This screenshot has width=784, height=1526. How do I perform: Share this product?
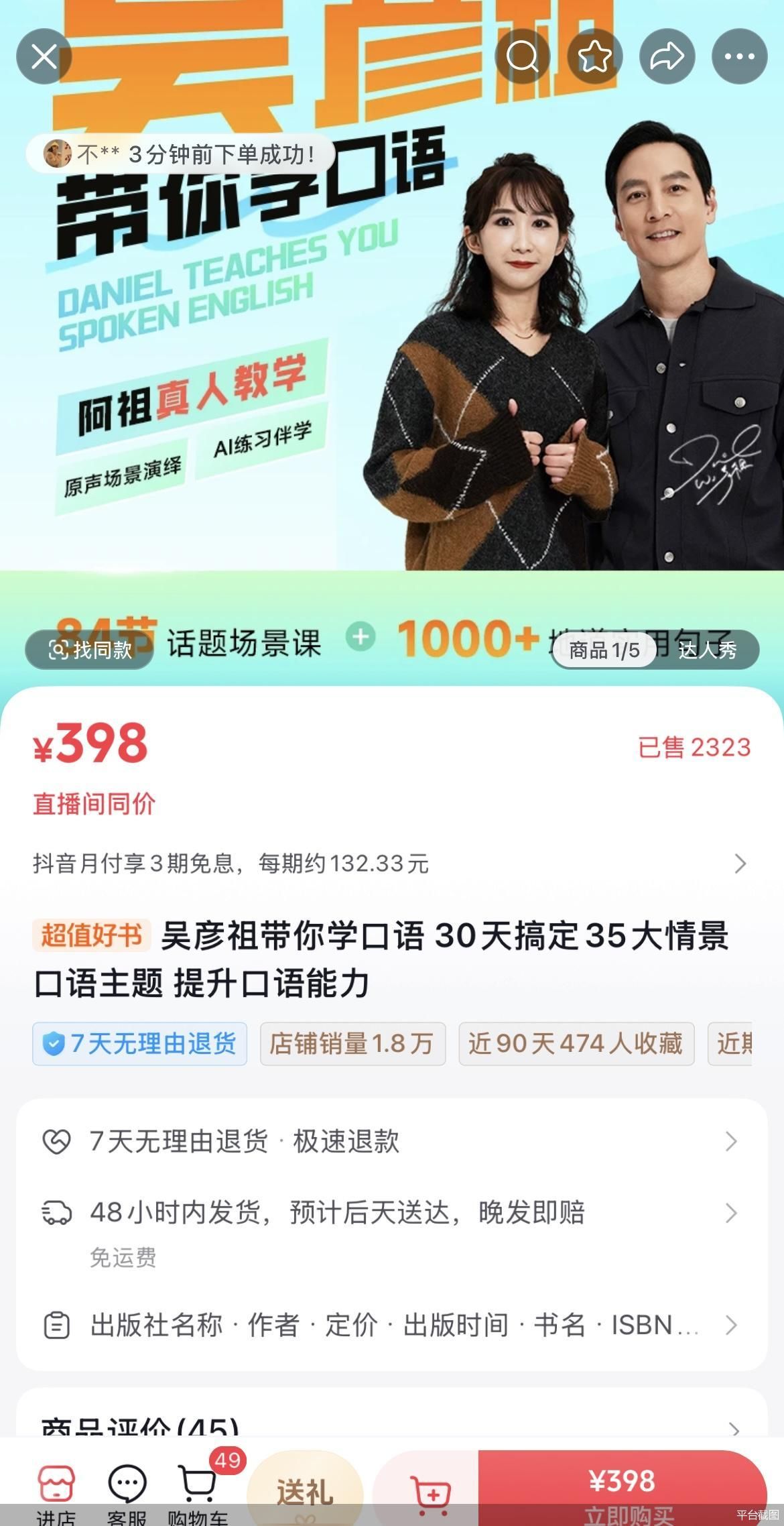(667, 56)
